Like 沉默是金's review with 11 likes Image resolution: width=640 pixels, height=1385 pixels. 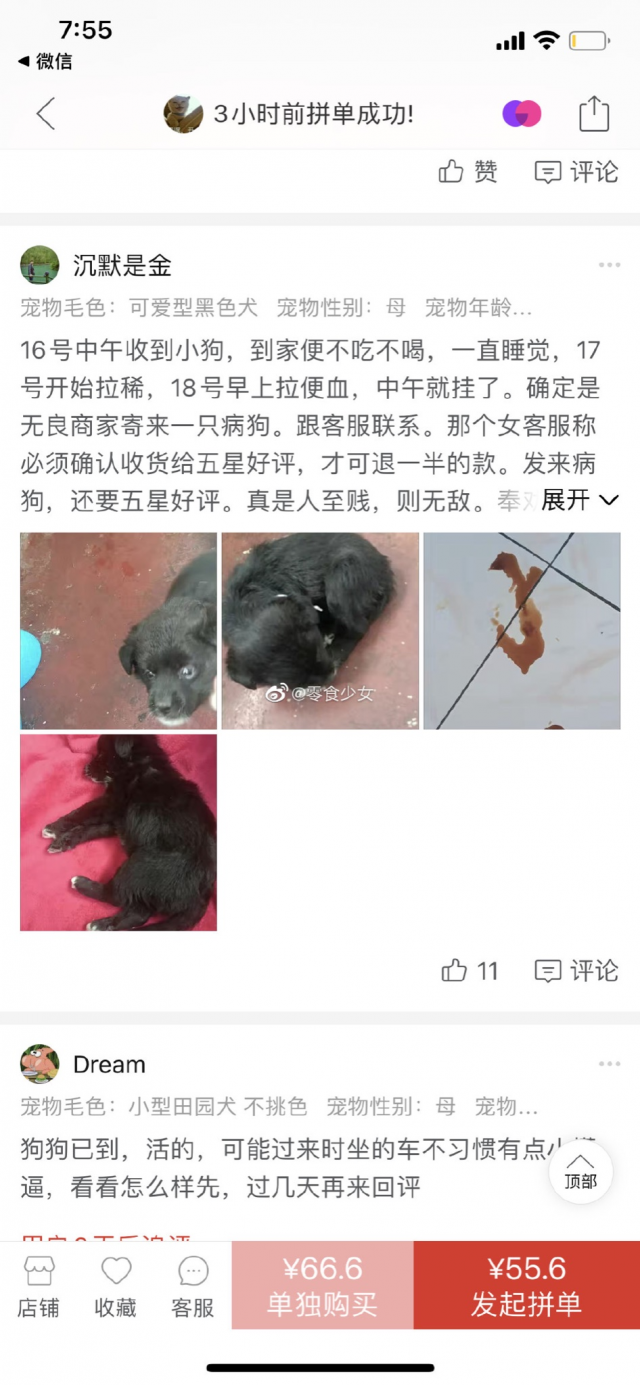(470, 970)
